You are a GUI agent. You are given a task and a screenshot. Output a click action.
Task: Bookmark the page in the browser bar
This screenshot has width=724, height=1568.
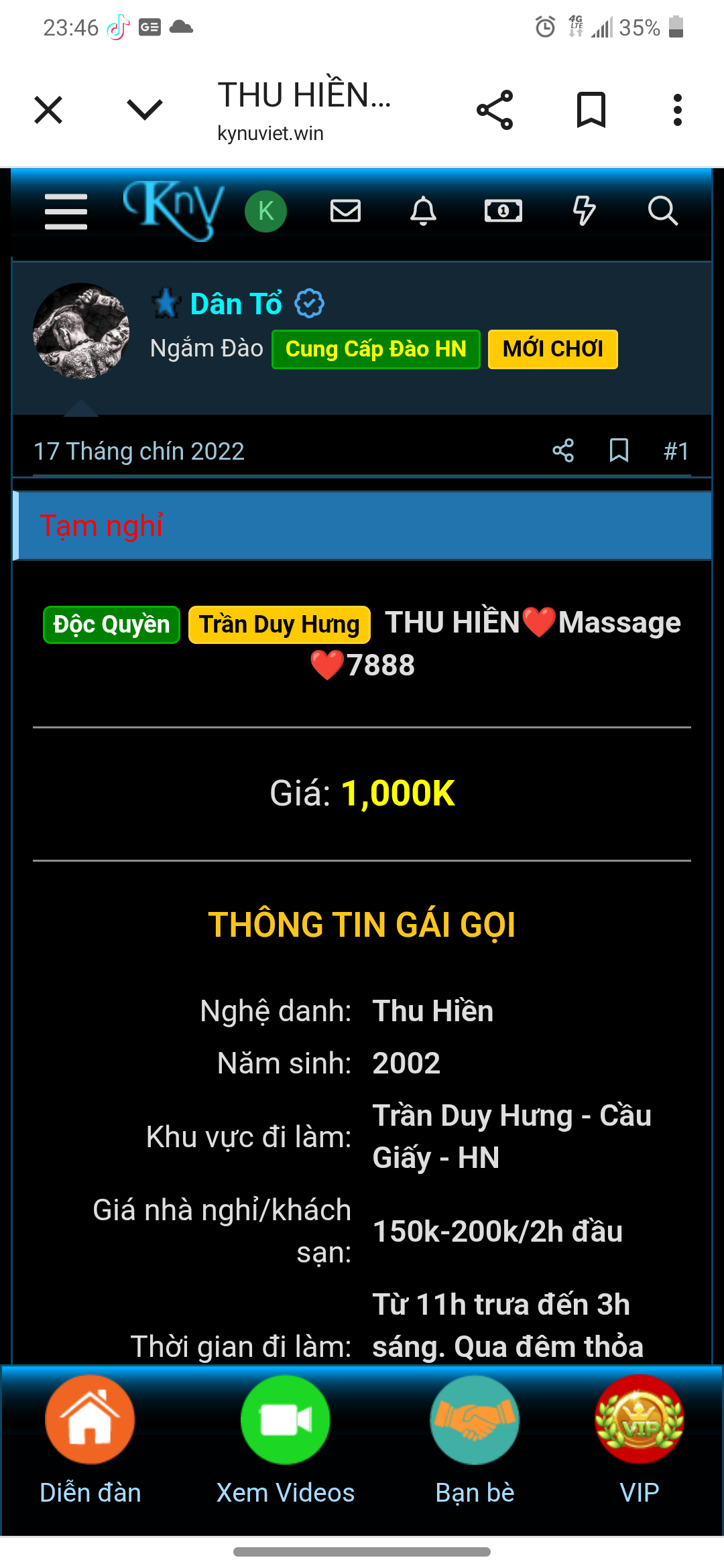pyautogui.click(x=591, y=110)
